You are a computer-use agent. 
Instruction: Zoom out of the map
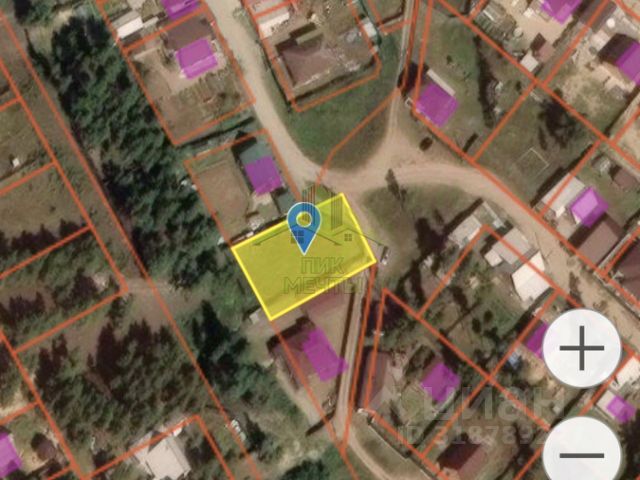(x=583, y=452)
